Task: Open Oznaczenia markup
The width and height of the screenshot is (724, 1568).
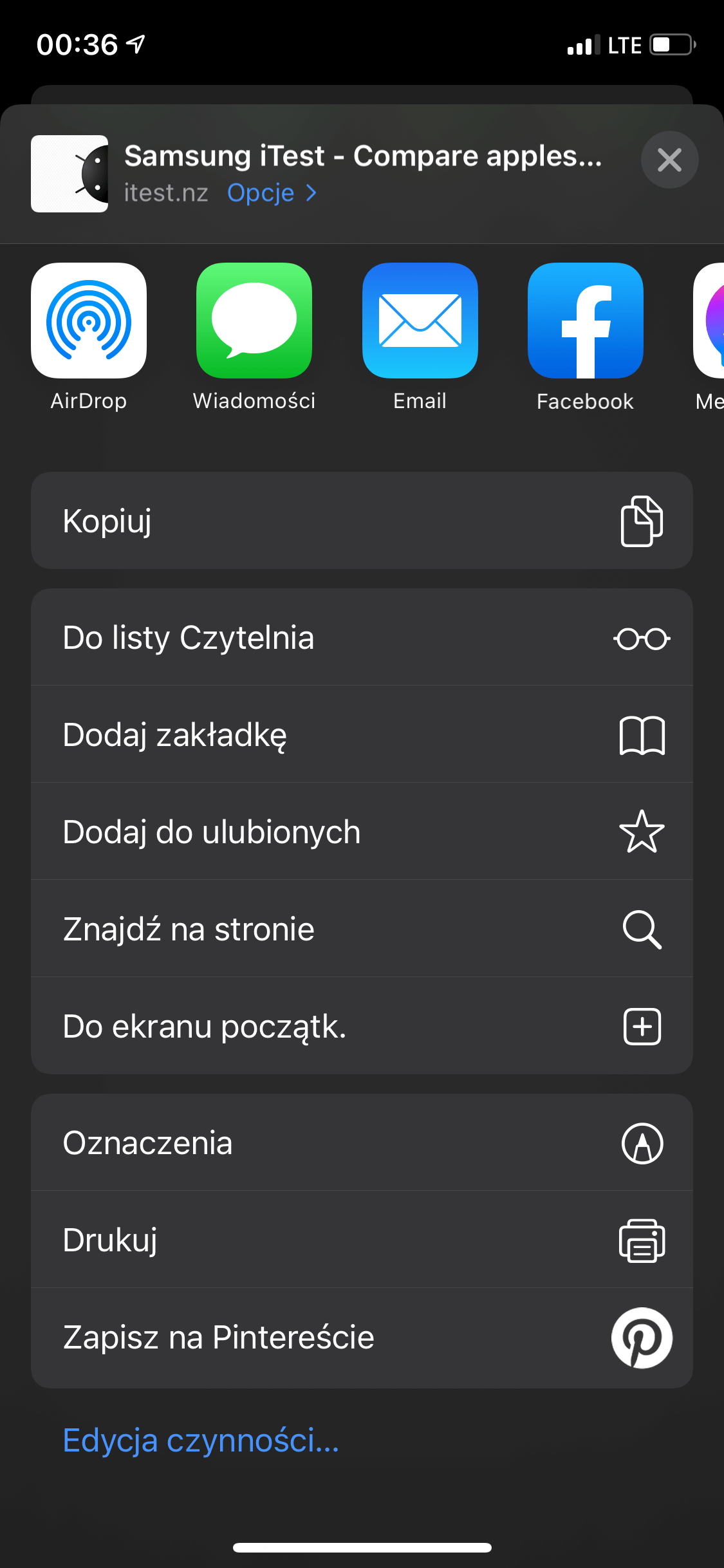Action: coord(362,1143)
